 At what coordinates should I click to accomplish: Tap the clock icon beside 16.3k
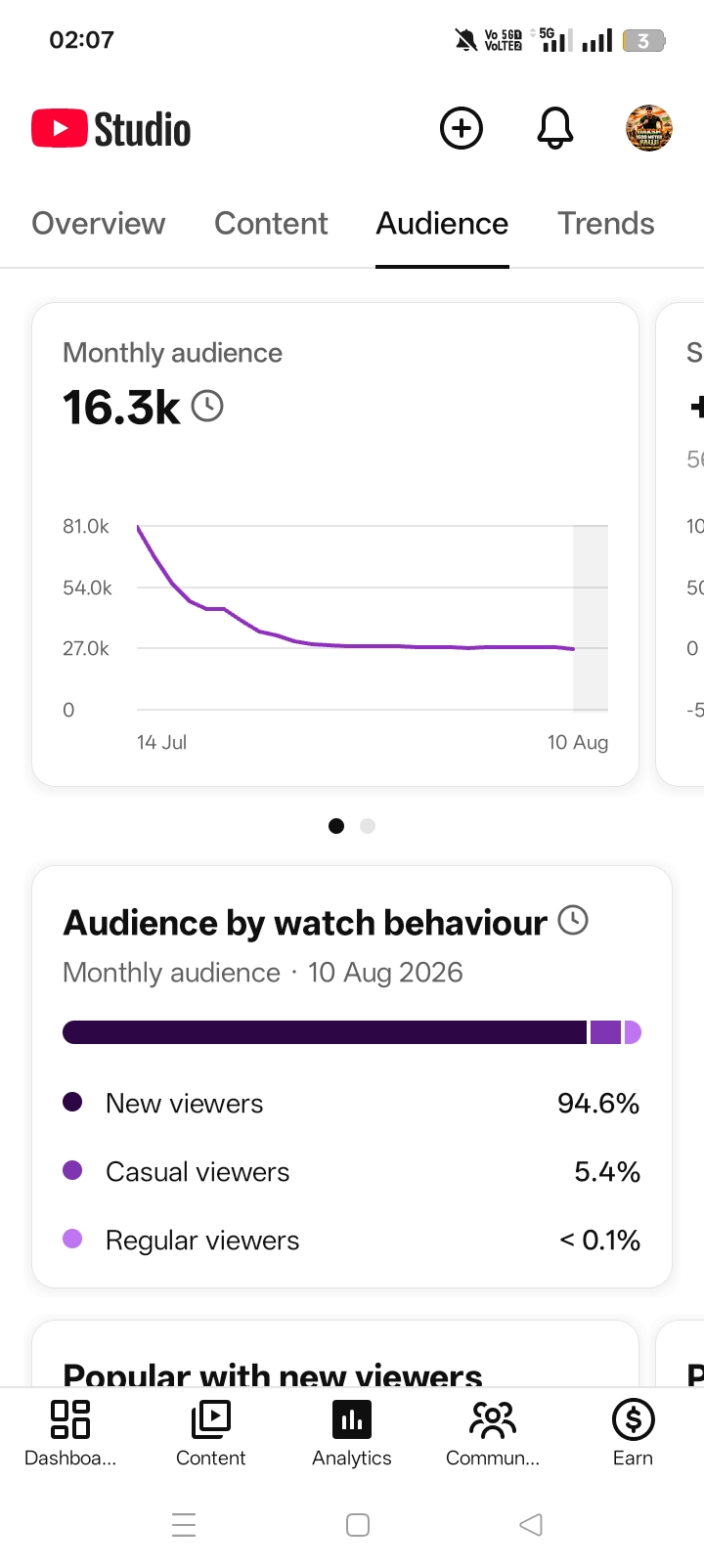[x=207, y=406]
